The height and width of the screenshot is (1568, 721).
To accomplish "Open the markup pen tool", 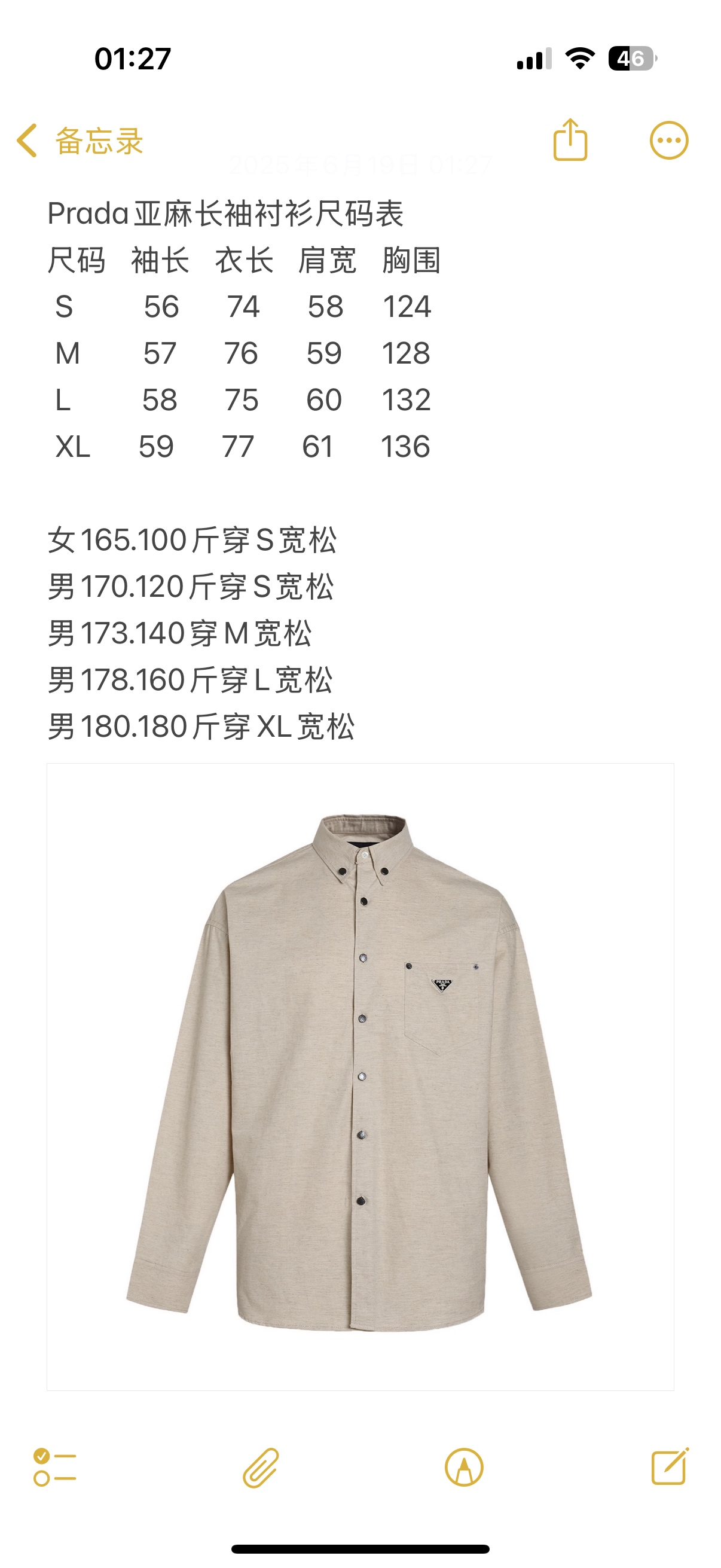I will [465, 1467].
